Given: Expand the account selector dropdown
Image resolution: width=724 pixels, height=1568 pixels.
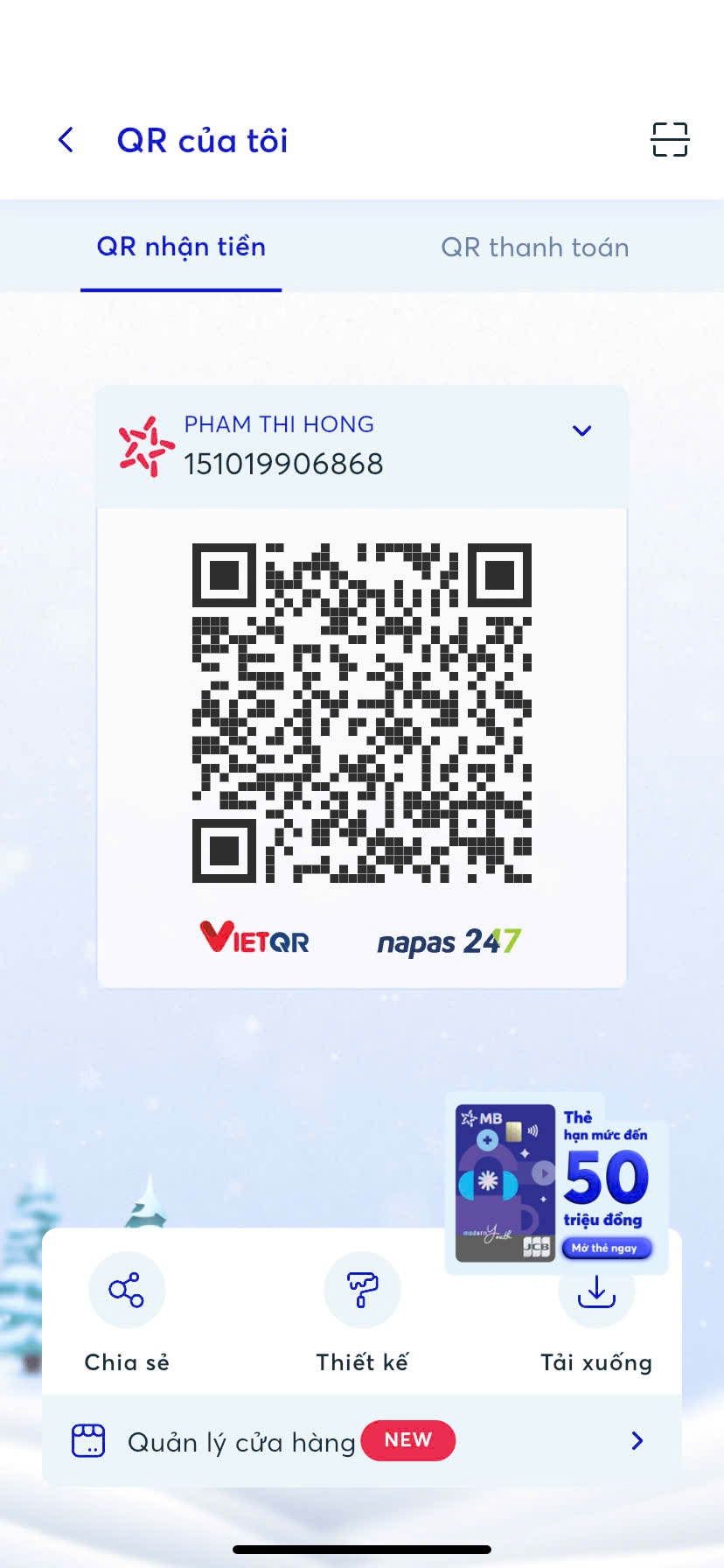Looking at the screenshot, I should (582, 430).
